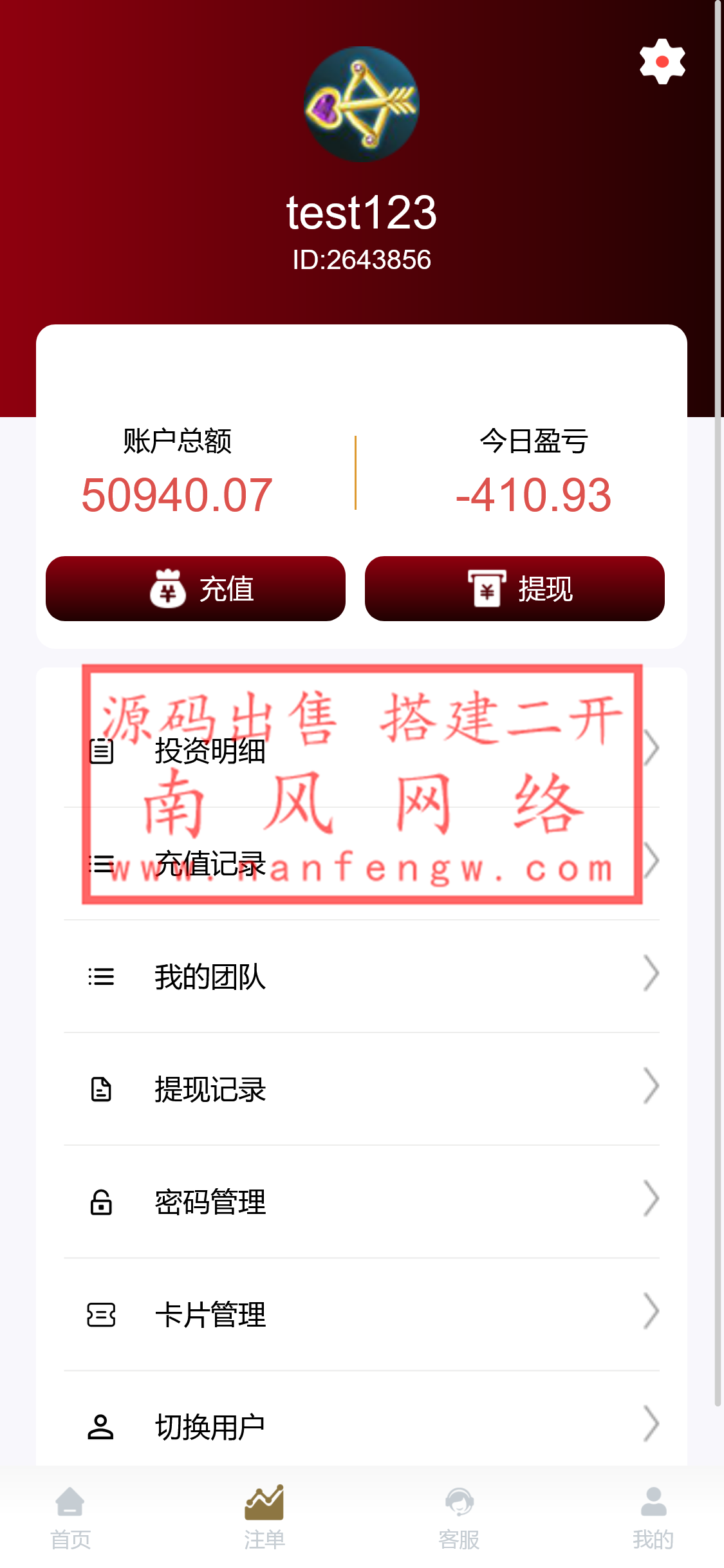Open settings via the gear icon
This screenshot has width=724, height=1568.
coord(662,62)
